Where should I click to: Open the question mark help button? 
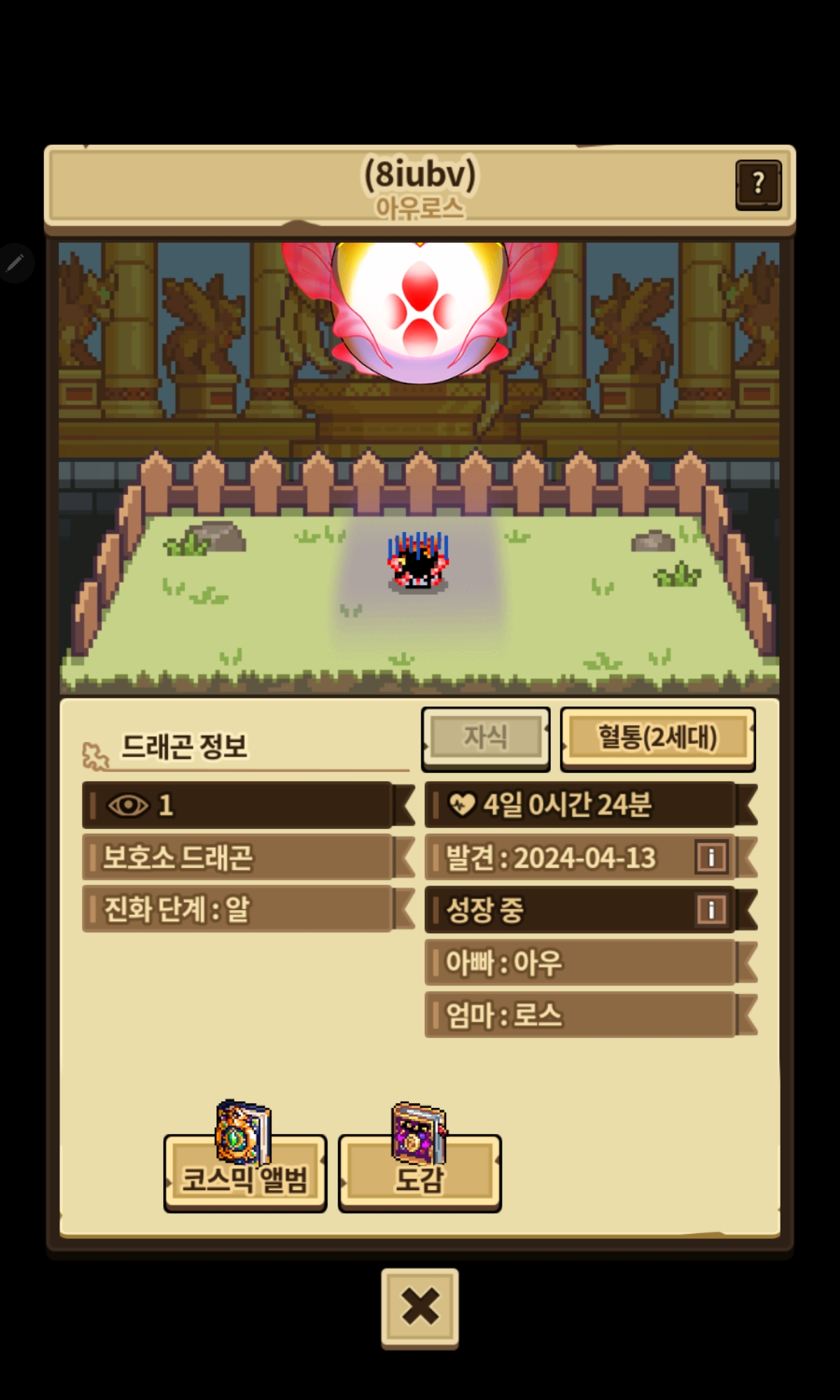coord(758,185)
